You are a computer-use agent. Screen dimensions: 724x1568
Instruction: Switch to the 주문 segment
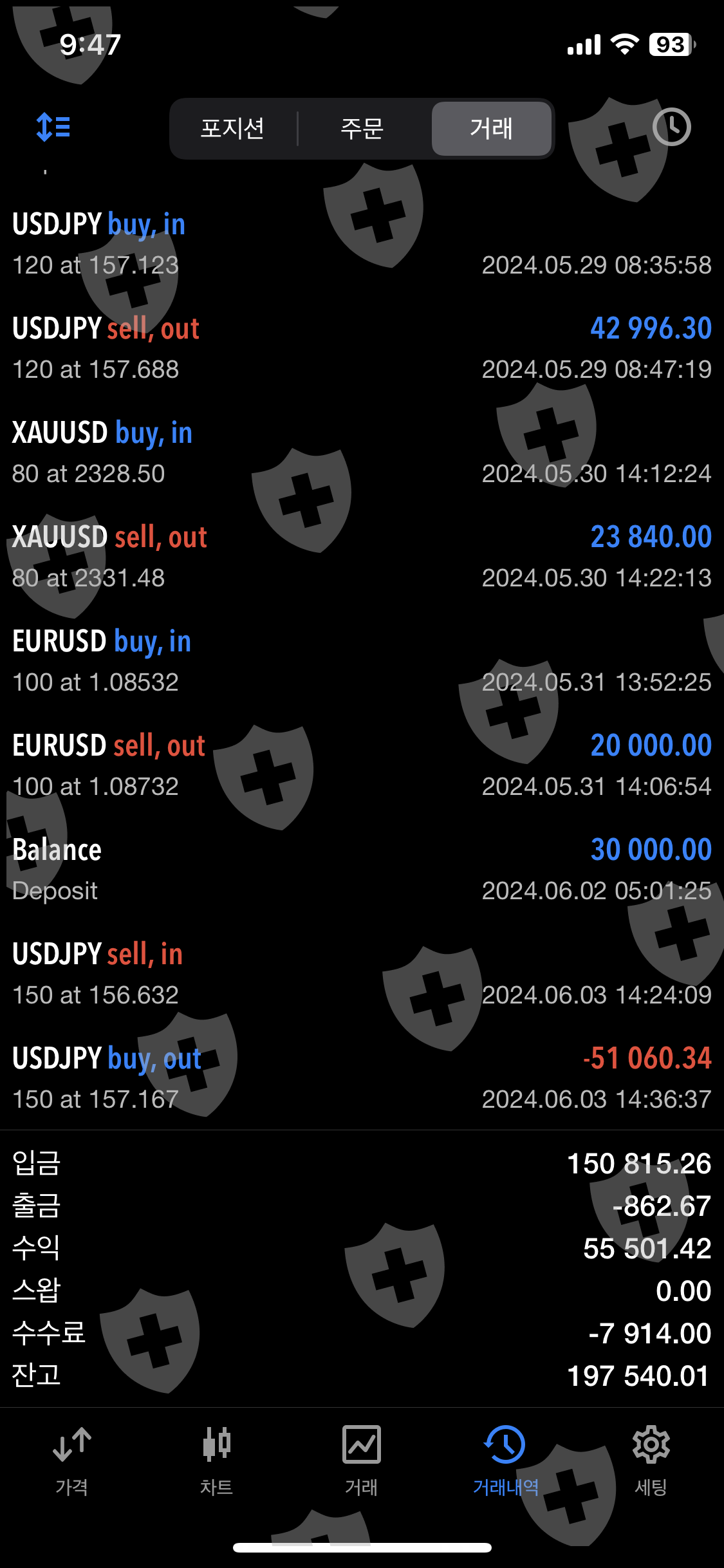[x=362, y=129]
